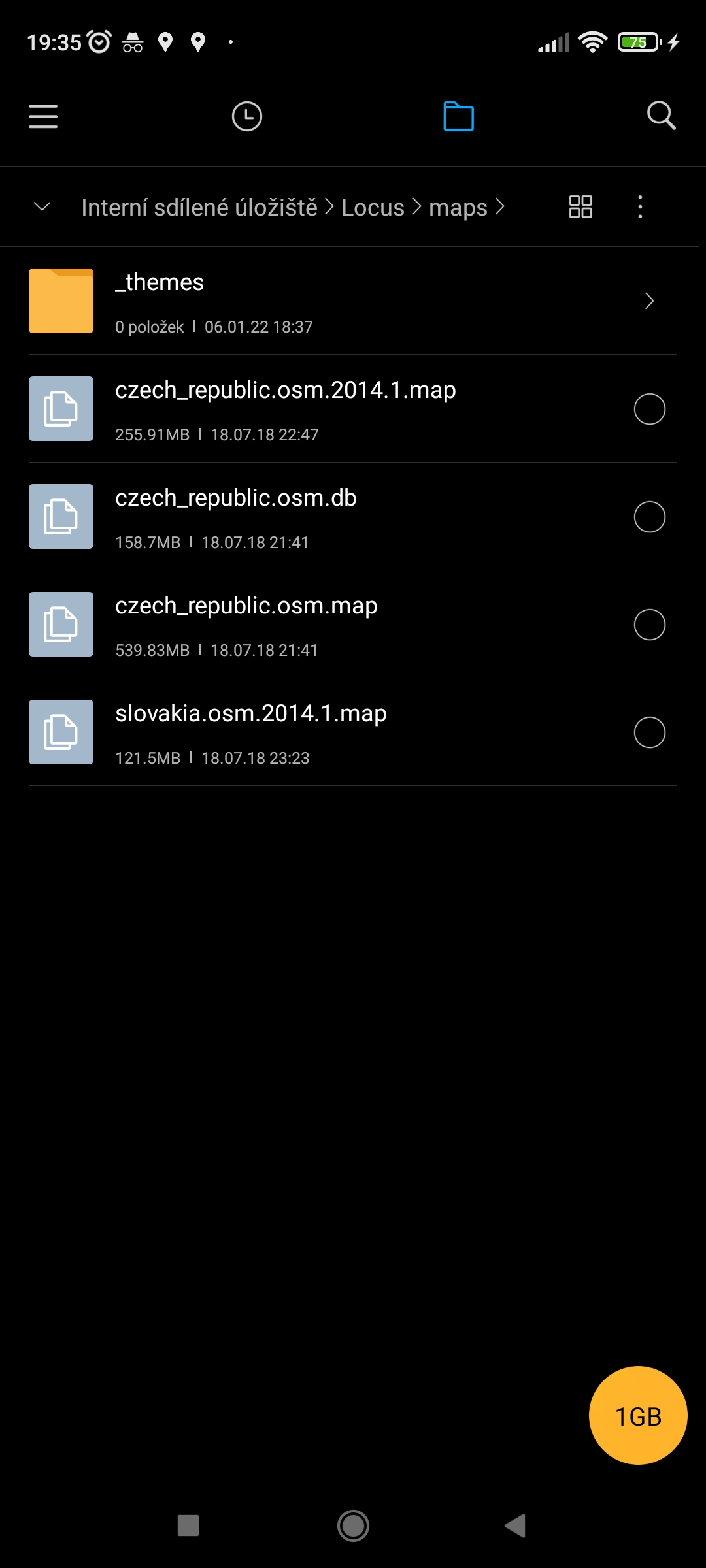706x1568 pixels.
Task: Go to the Locus folder in breadcrumb
Action: (373, 207)
